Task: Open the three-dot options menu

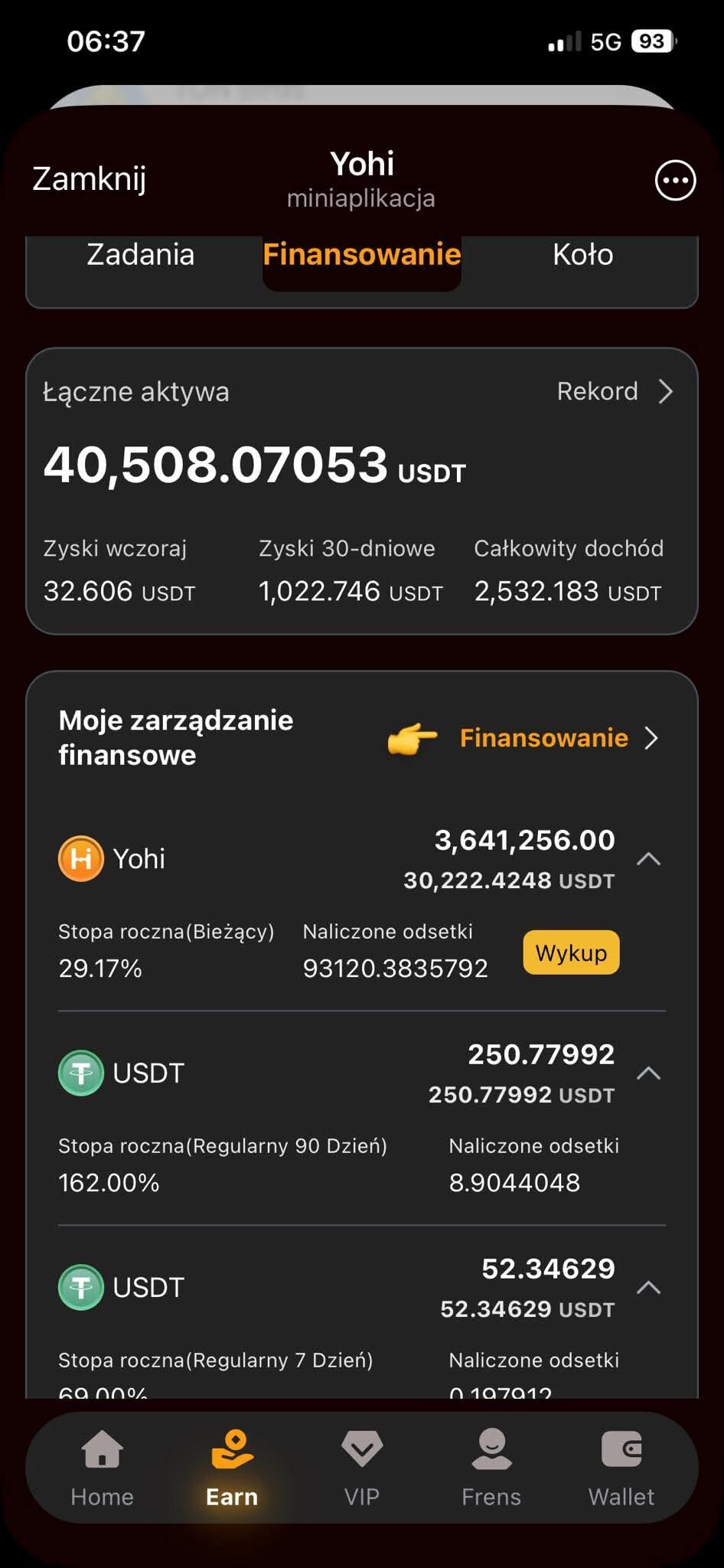Action: click(675, 181)
